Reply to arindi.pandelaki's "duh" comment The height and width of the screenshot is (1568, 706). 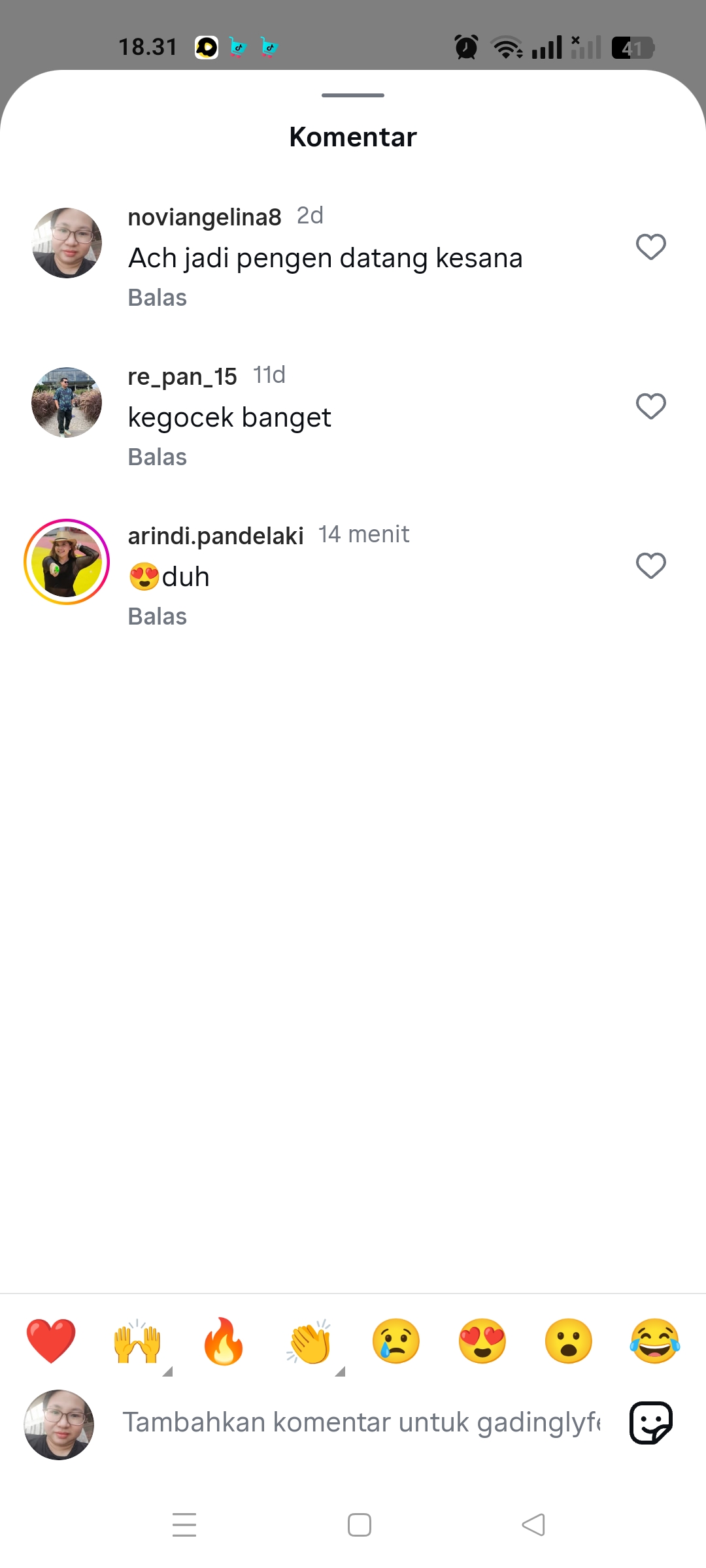[158, 617]
